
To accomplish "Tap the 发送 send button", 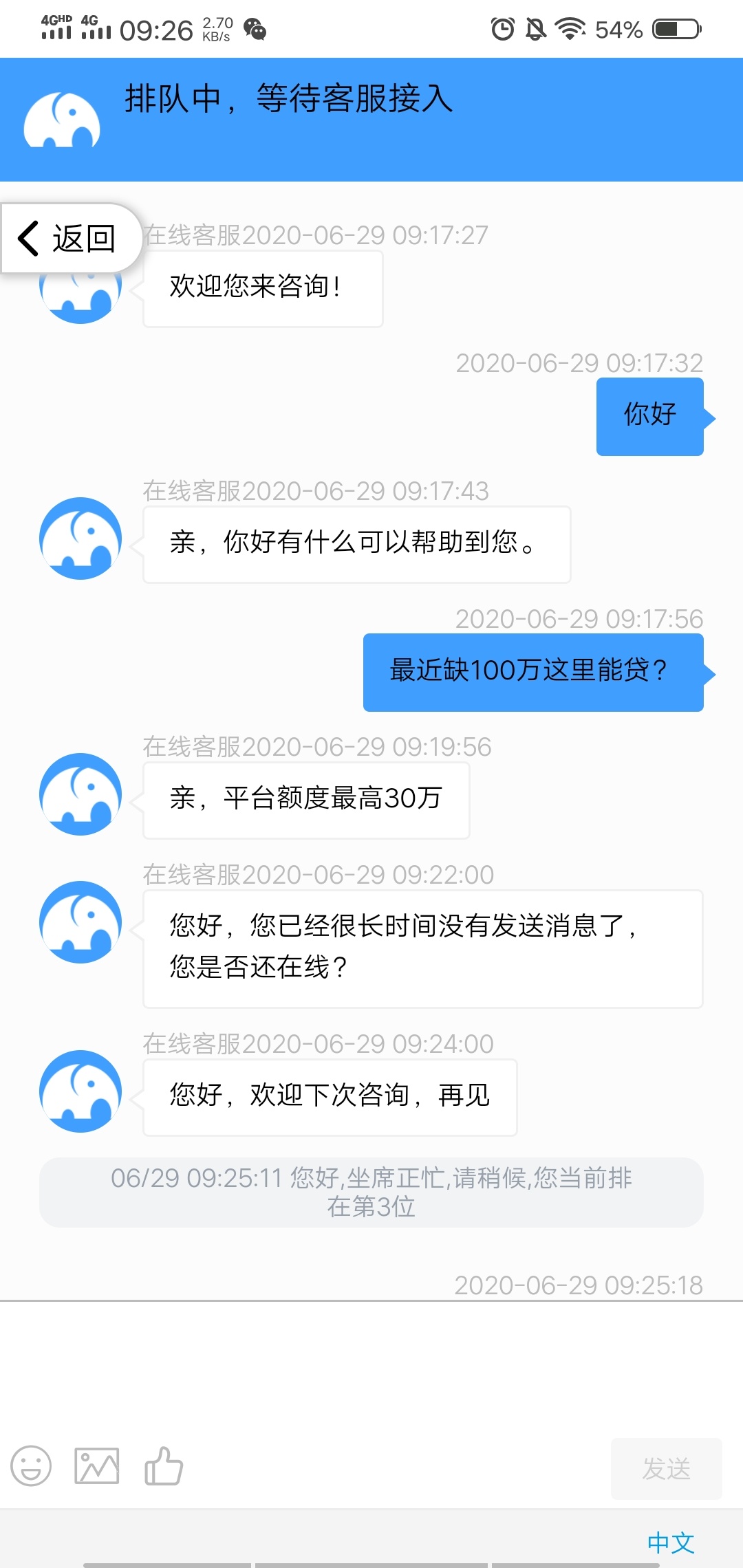I will click(666, 1468).
